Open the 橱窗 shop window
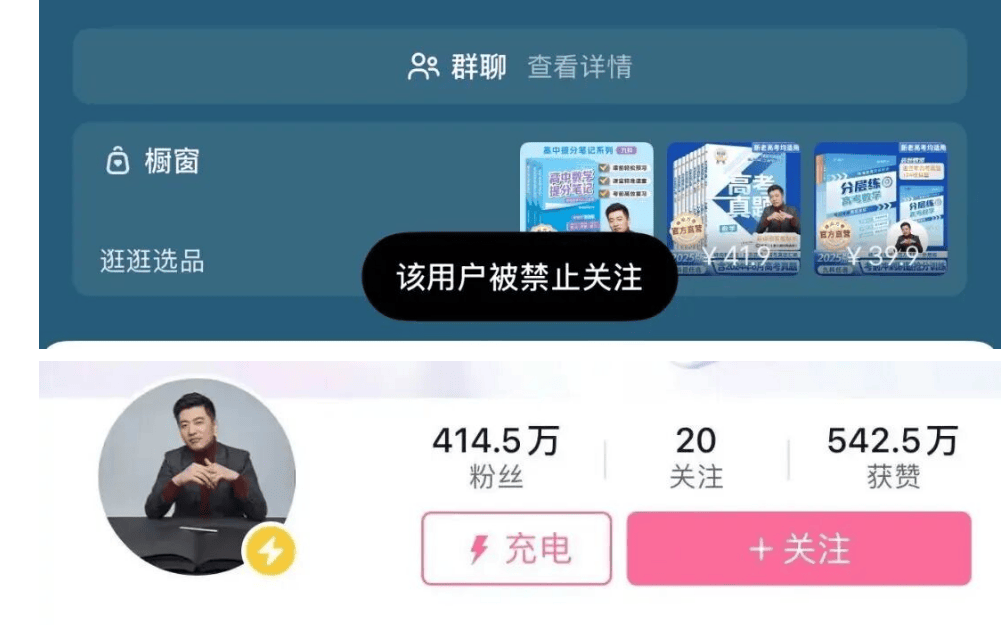The image size is (1006, 625). click(x=153, y=161)
